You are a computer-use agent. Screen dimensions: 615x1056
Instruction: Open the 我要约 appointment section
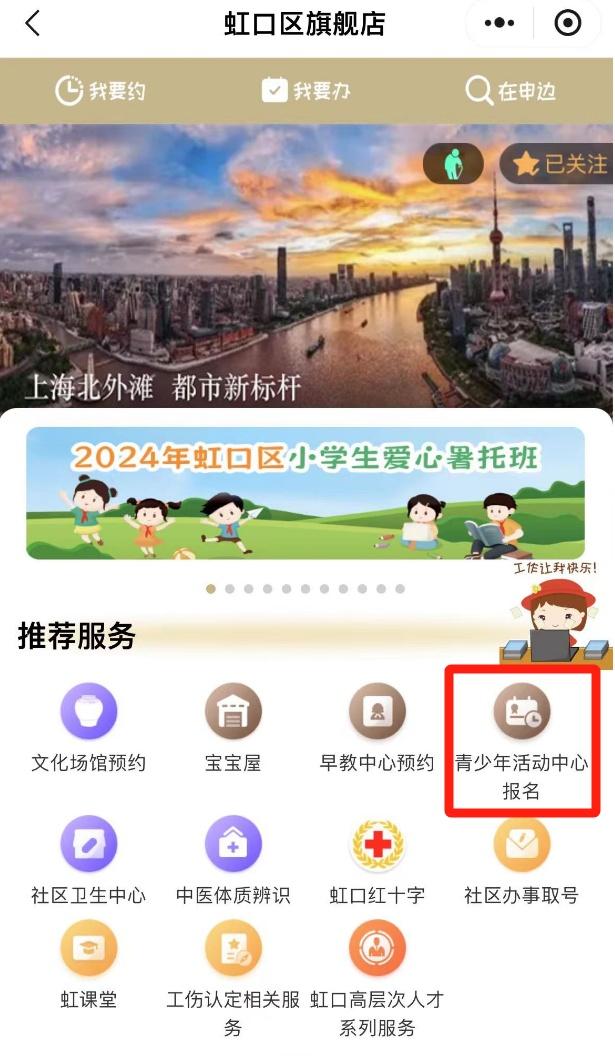[100, 91]
